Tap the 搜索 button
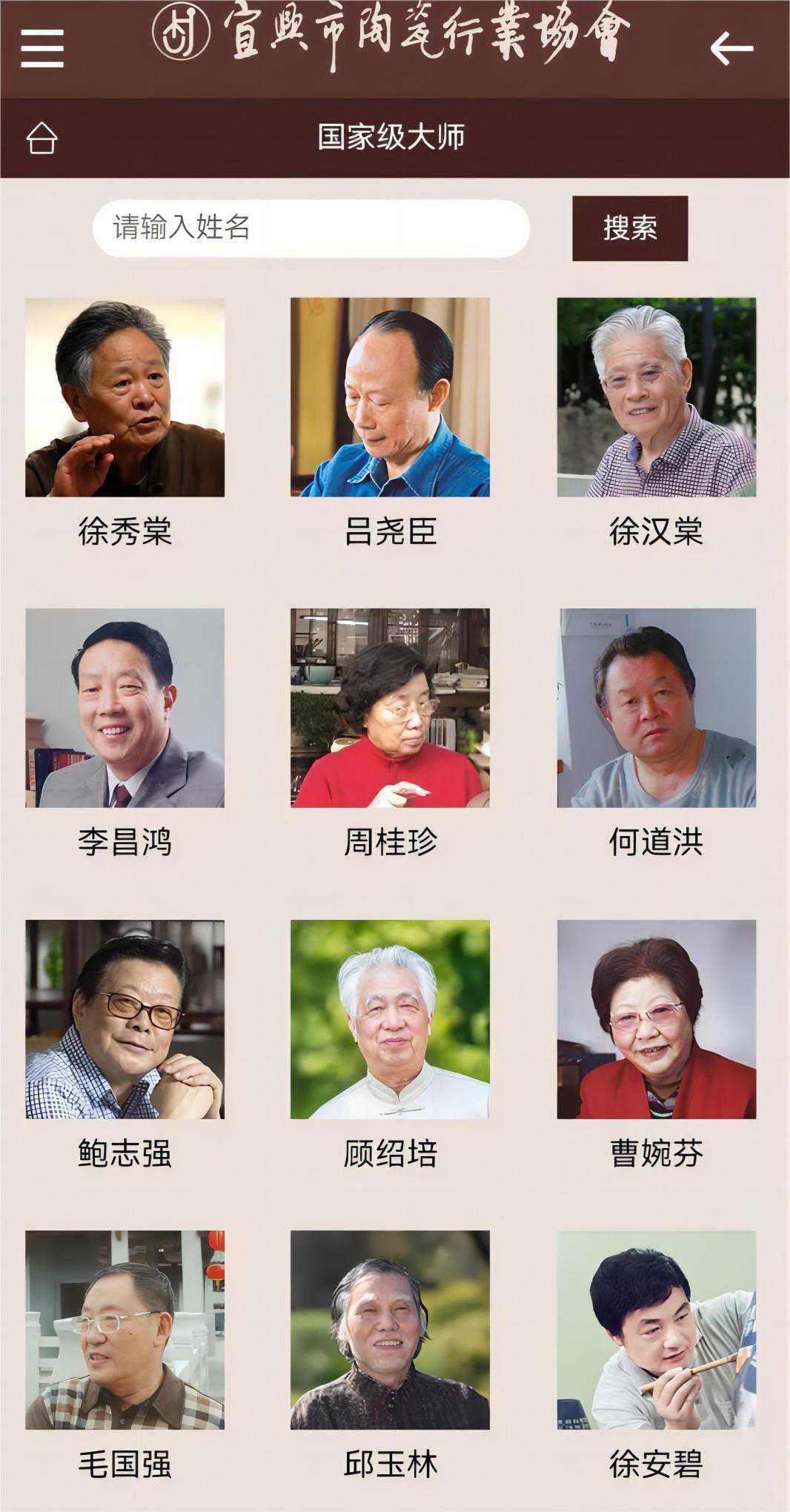 coord(630,228)
